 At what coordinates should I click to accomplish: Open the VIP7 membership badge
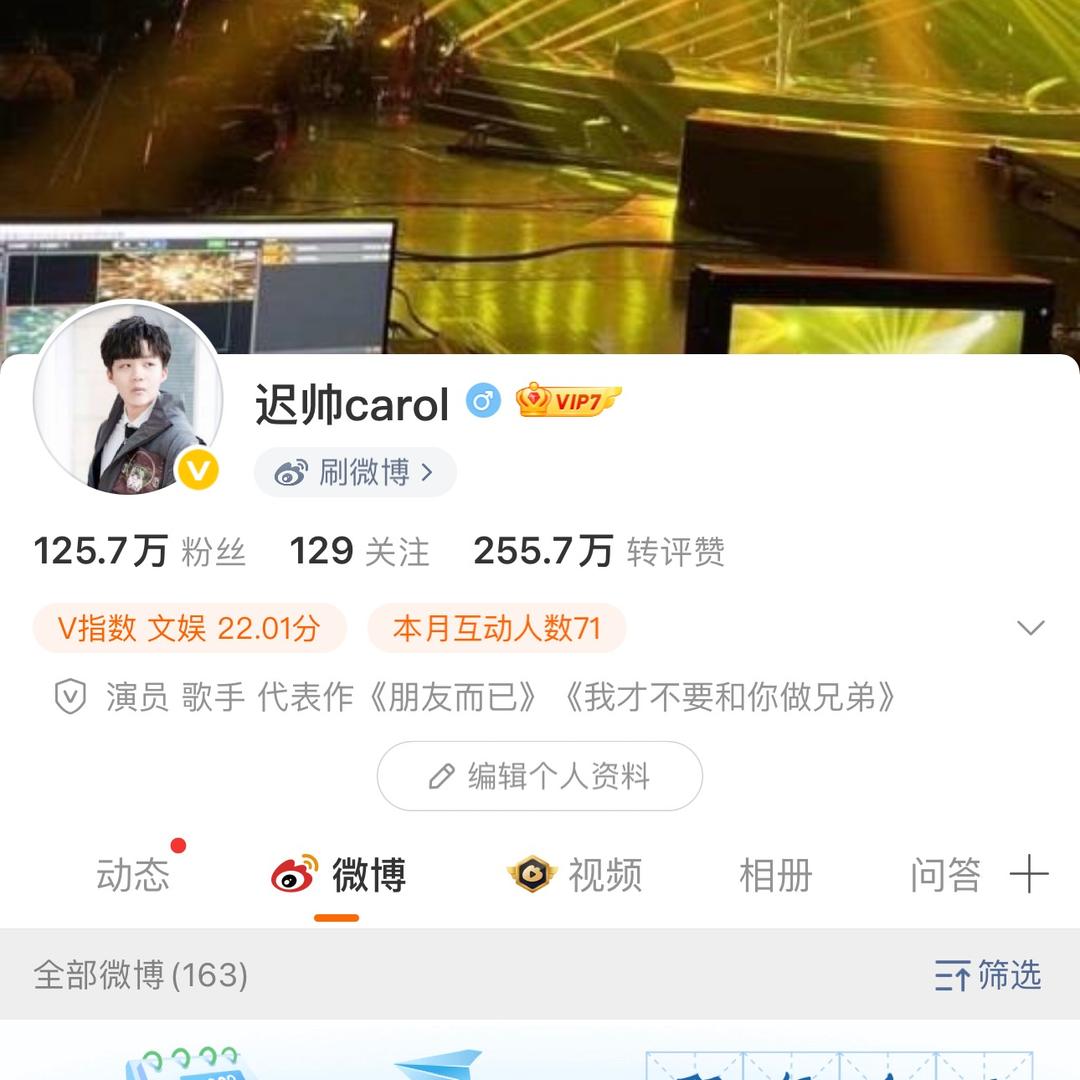tap(568, 401)
